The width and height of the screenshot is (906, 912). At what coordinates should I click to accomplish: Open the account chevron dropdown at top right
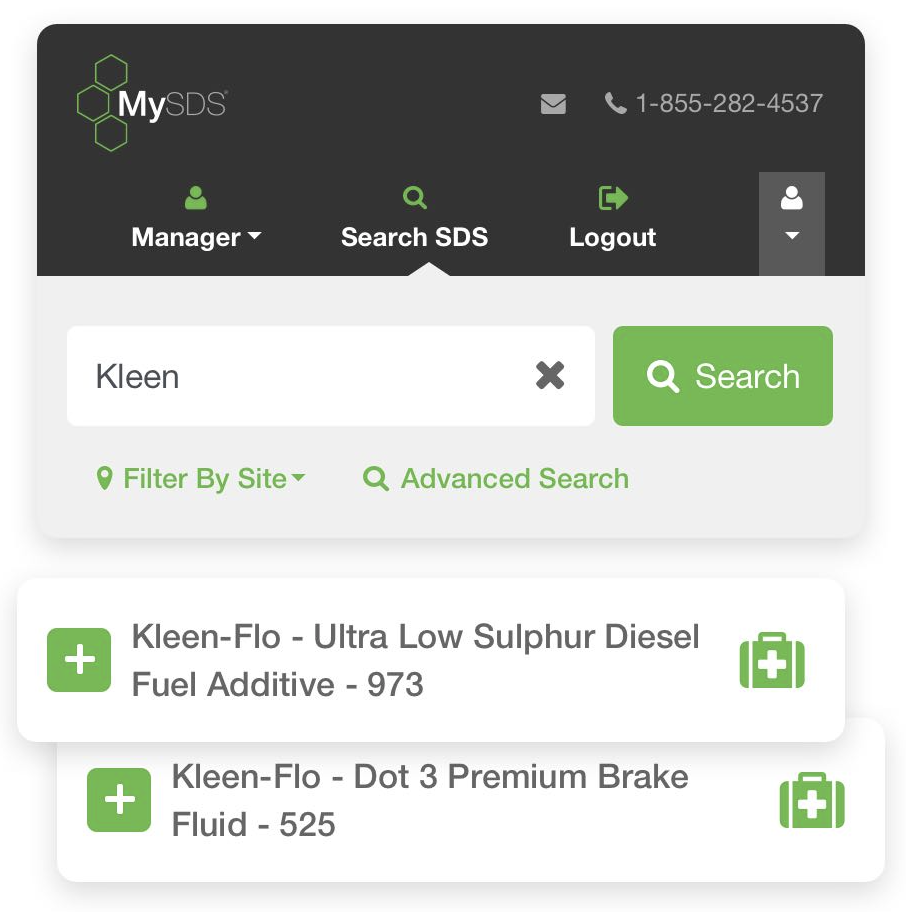coord(791,237)
